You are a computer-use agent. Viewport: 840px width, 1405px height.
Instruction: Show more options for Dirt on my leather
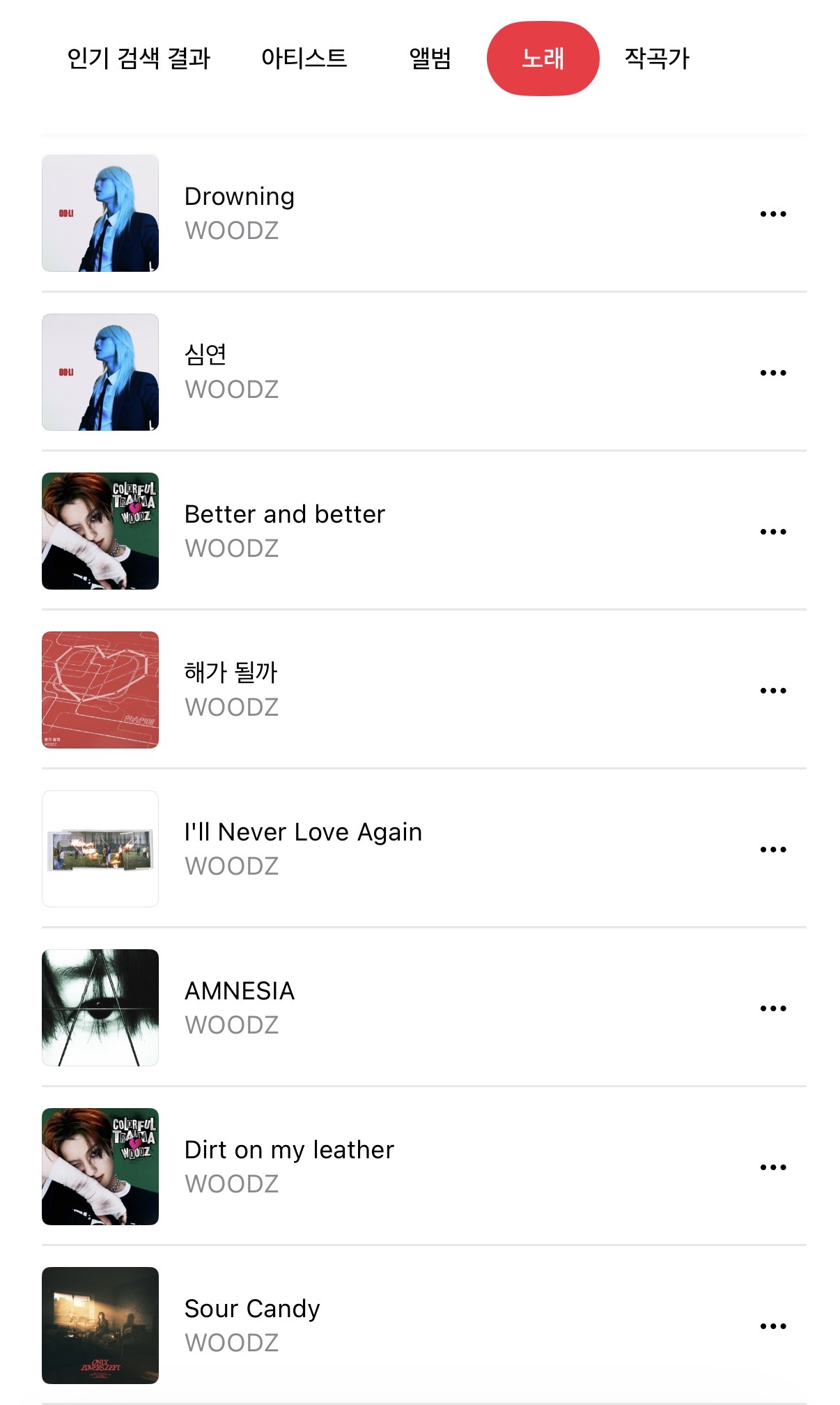pos(773,1167)
